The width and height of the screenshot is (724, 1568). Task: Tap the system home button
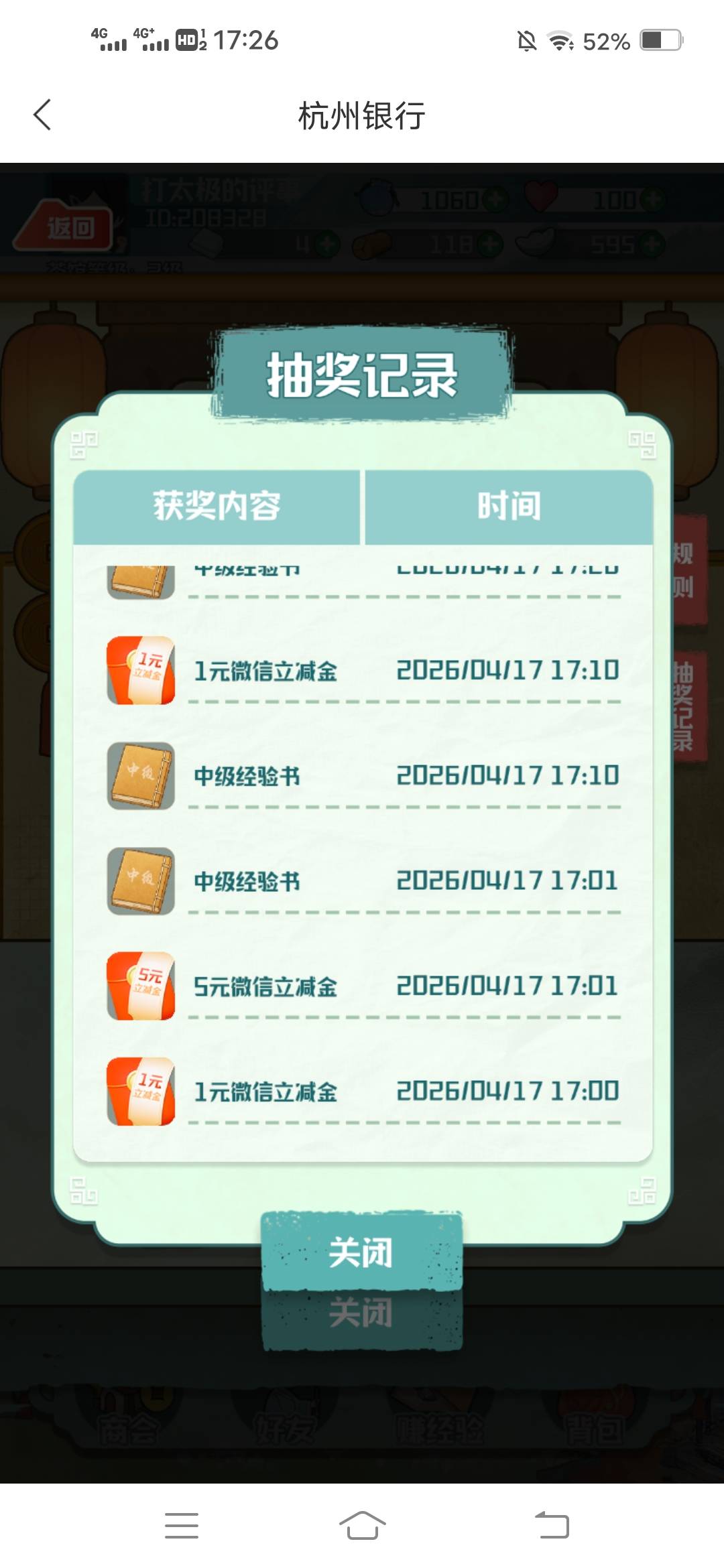[362, 1526]
